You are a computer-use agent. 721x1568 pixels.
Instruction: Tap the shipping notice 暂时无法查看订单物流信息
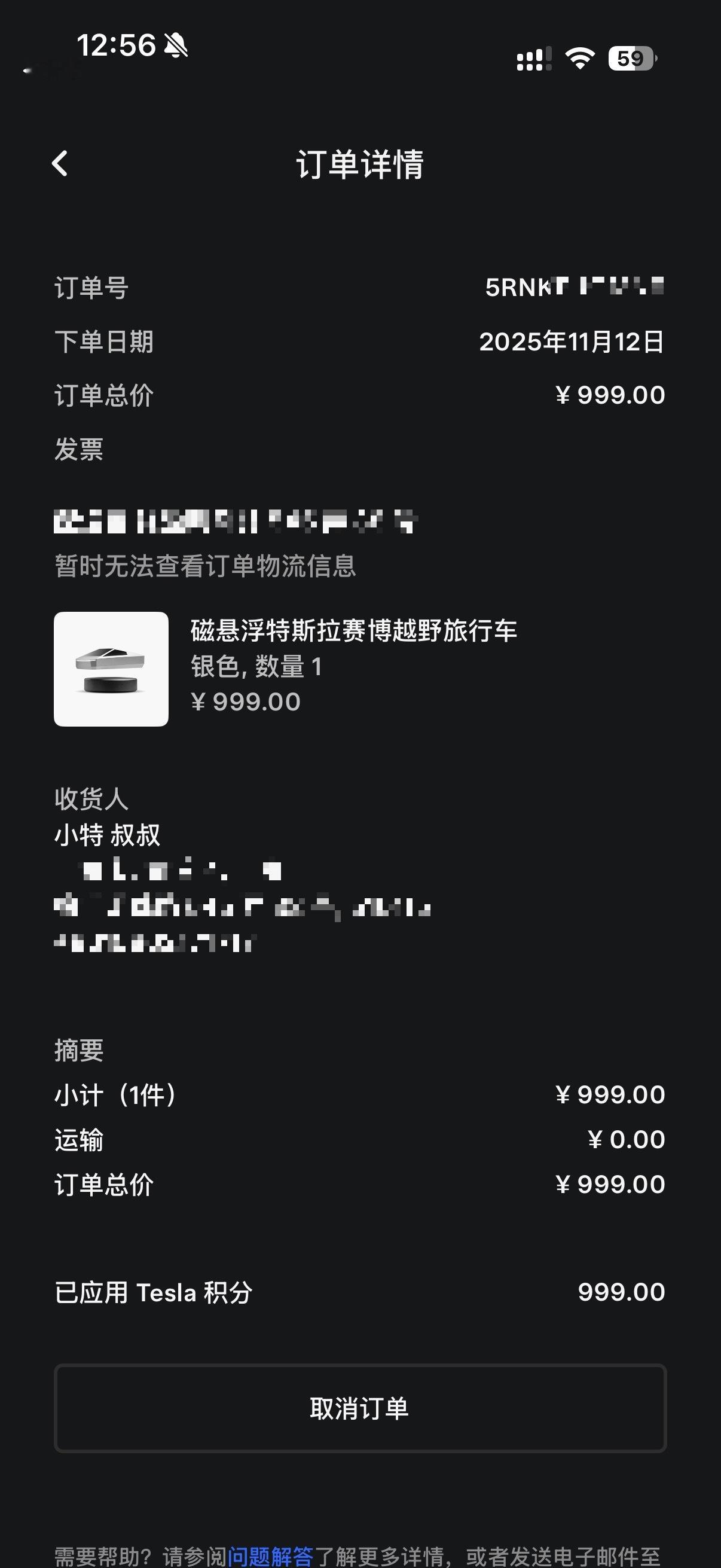click(206, 566)
